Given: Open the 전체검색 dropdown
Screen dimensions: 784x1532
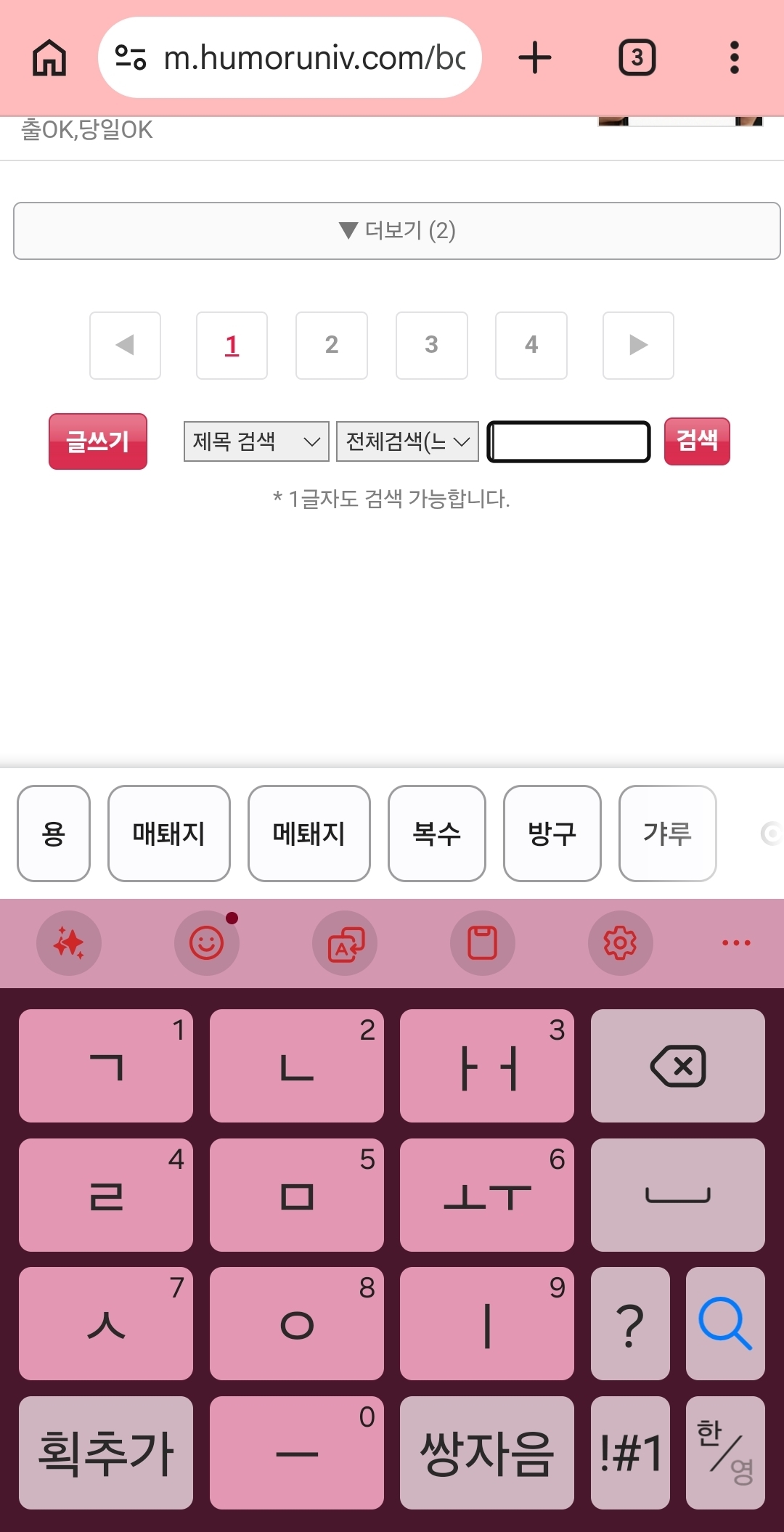Looking at the screenshot, I should [x=407, y=441].
